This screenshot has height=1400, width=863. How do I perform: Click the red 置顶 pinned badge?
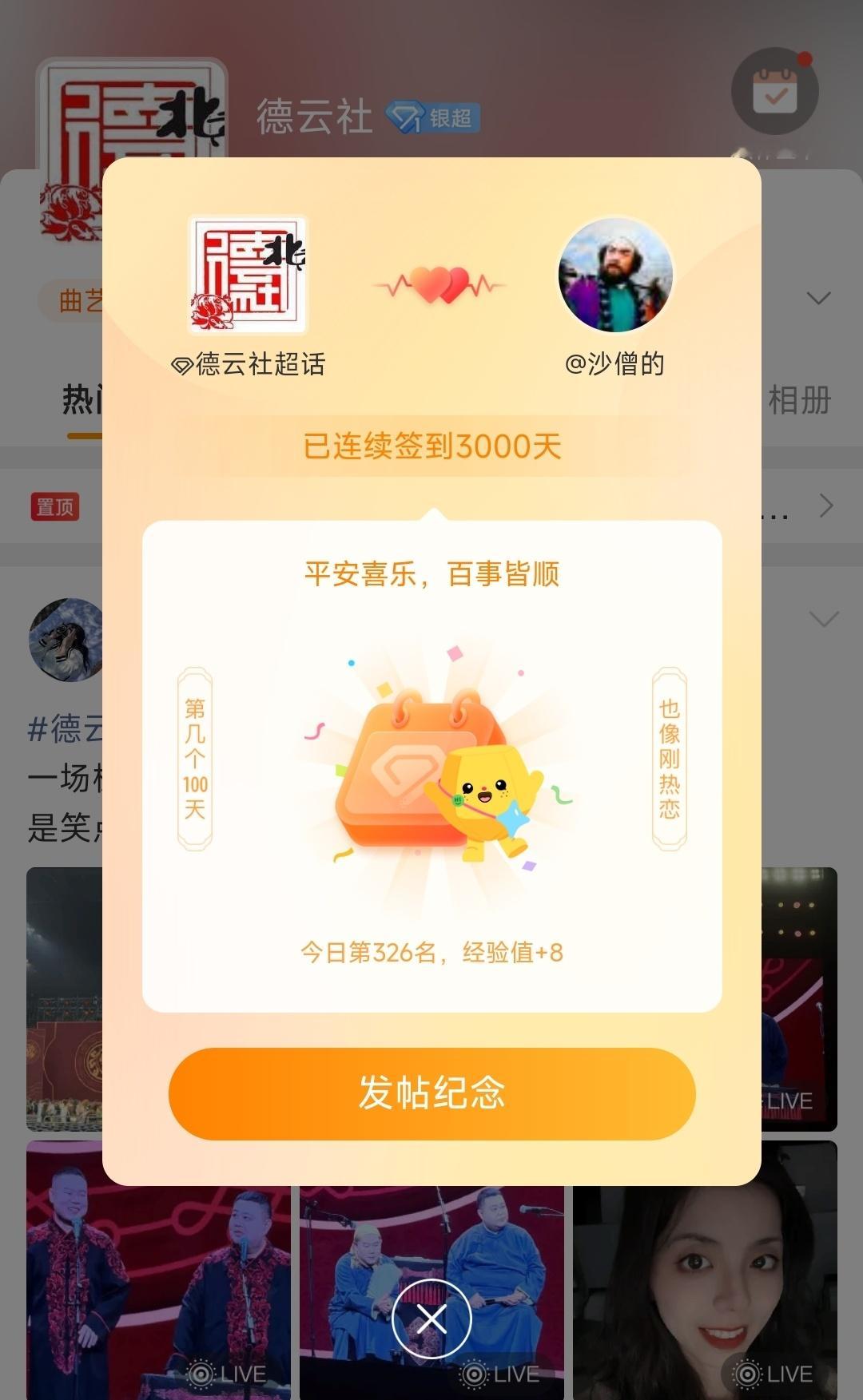(x=53, y=507)
